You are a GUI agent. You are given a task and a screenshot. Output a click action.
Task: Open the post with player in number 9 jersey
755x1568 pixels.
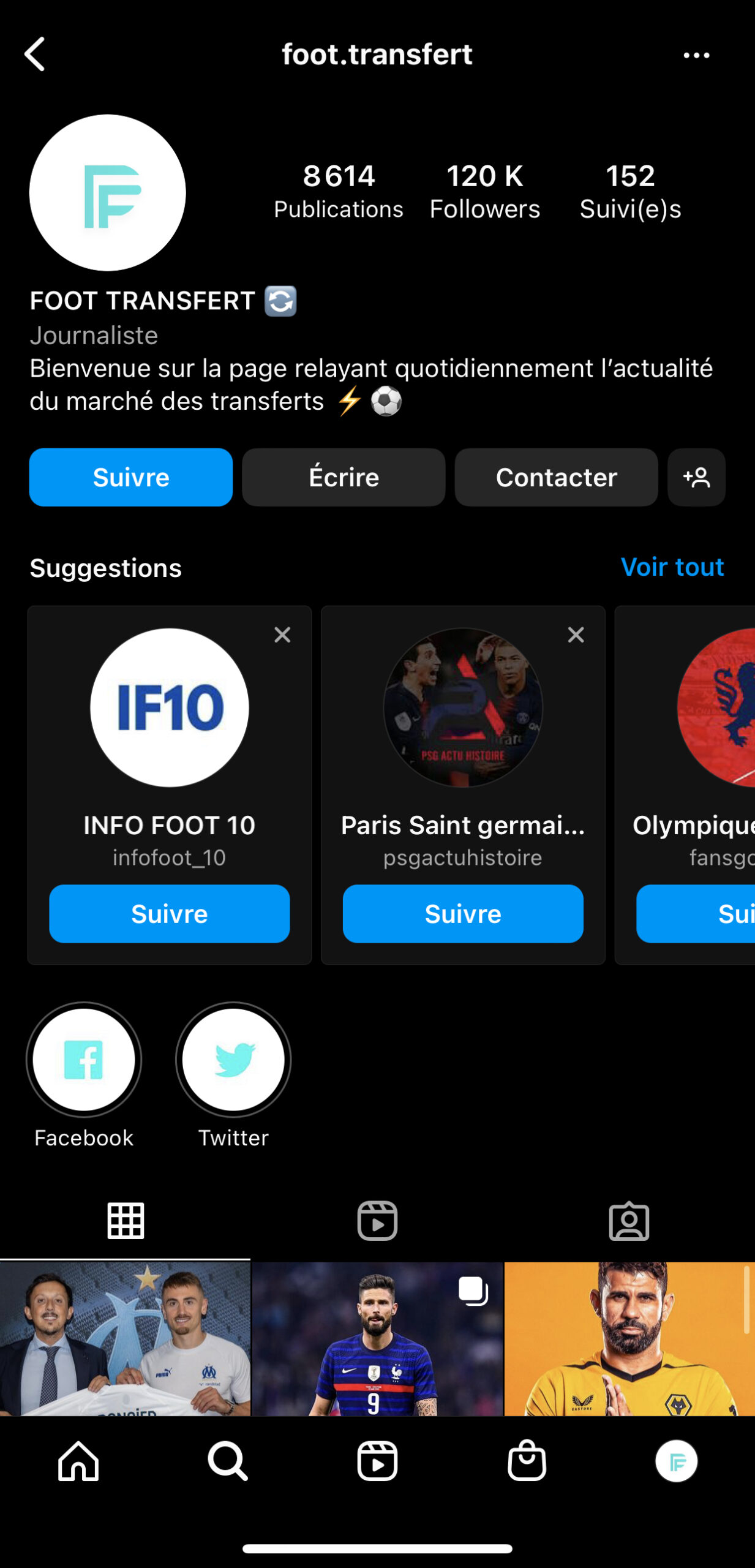point(377,1338)
